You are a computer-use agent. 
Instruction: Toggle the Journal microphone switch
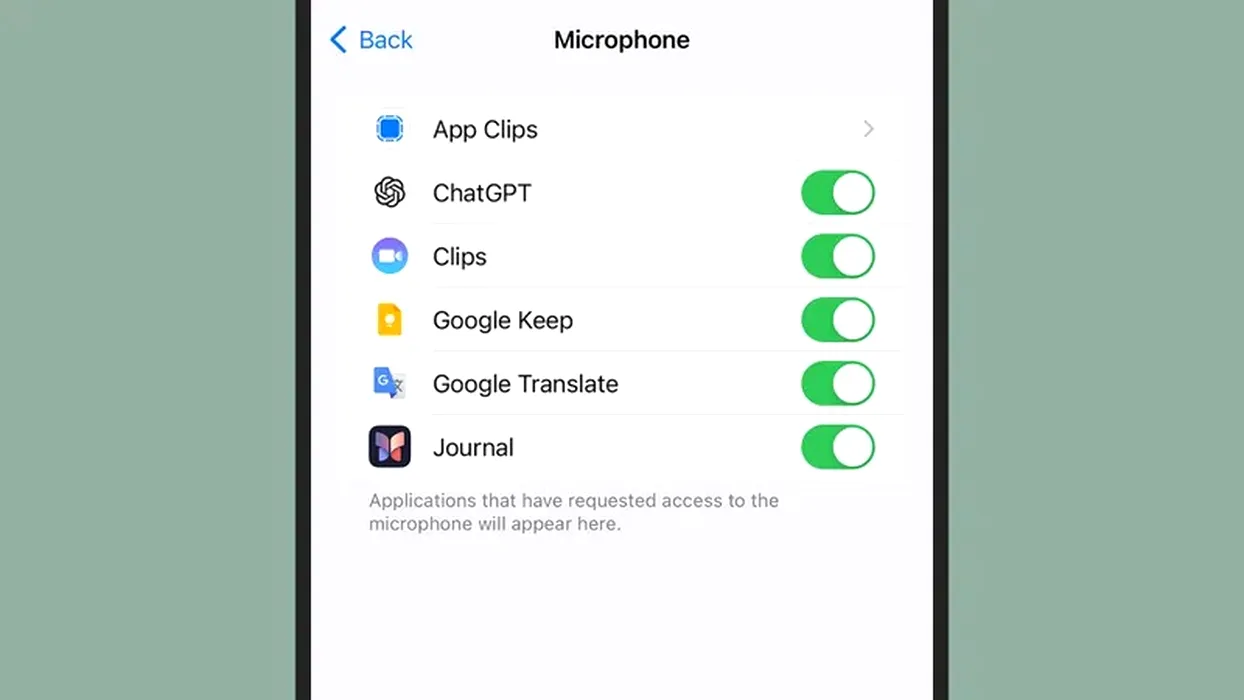[837, 447]
